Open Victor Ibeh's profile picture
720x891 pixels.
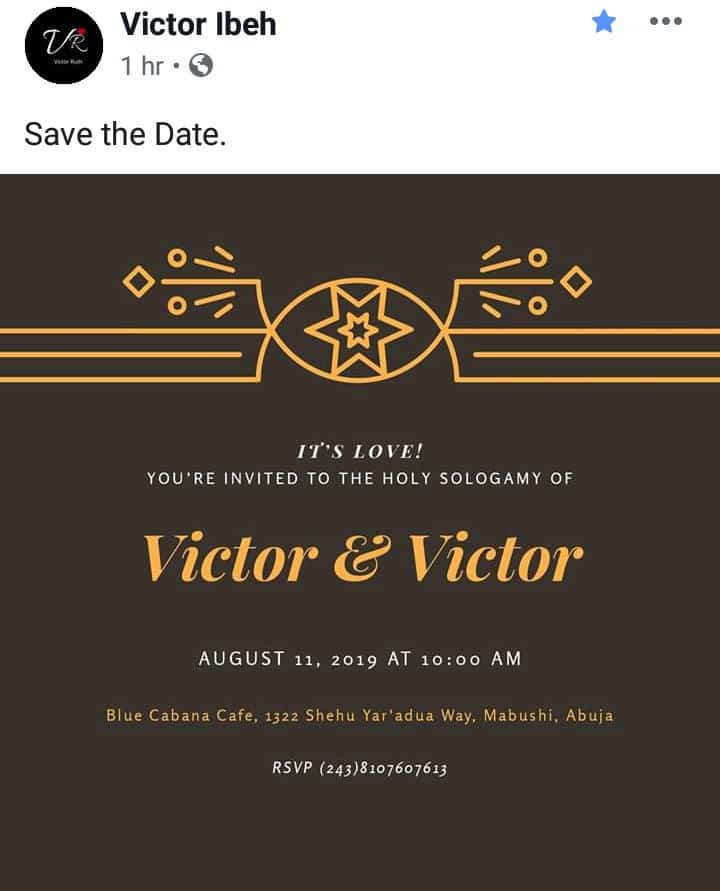[x=63, y=45]
